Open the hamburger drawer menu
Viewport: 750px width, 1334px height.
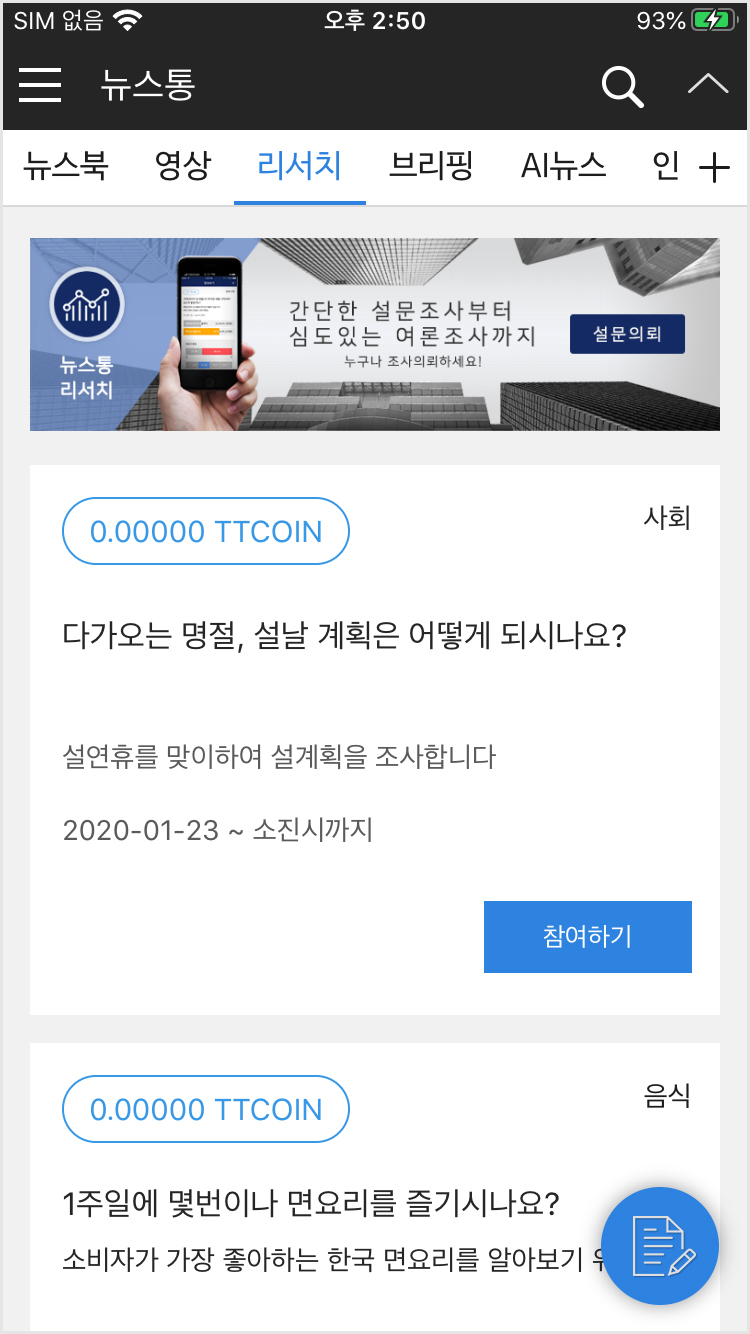pos(40,86)
